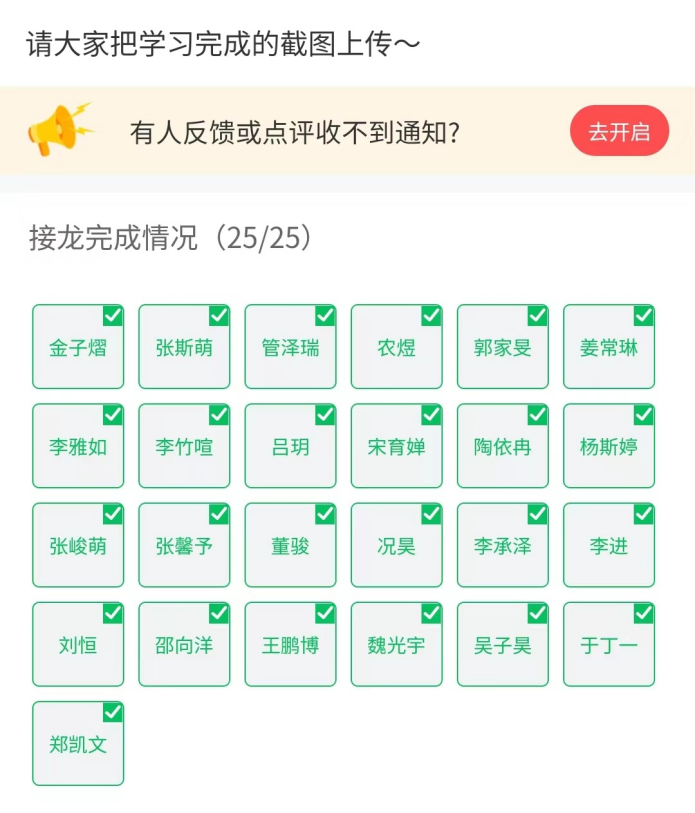Tap the 吕玥 tile
This screenshot has height=813, width=695.
tap(290, 446)
